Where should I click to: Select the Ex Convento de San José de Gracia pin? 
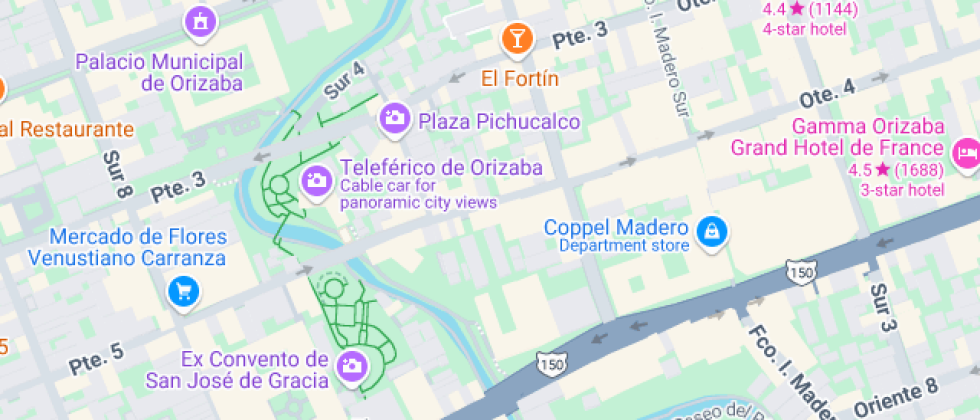pyautogui.click(x=351, y=366)
